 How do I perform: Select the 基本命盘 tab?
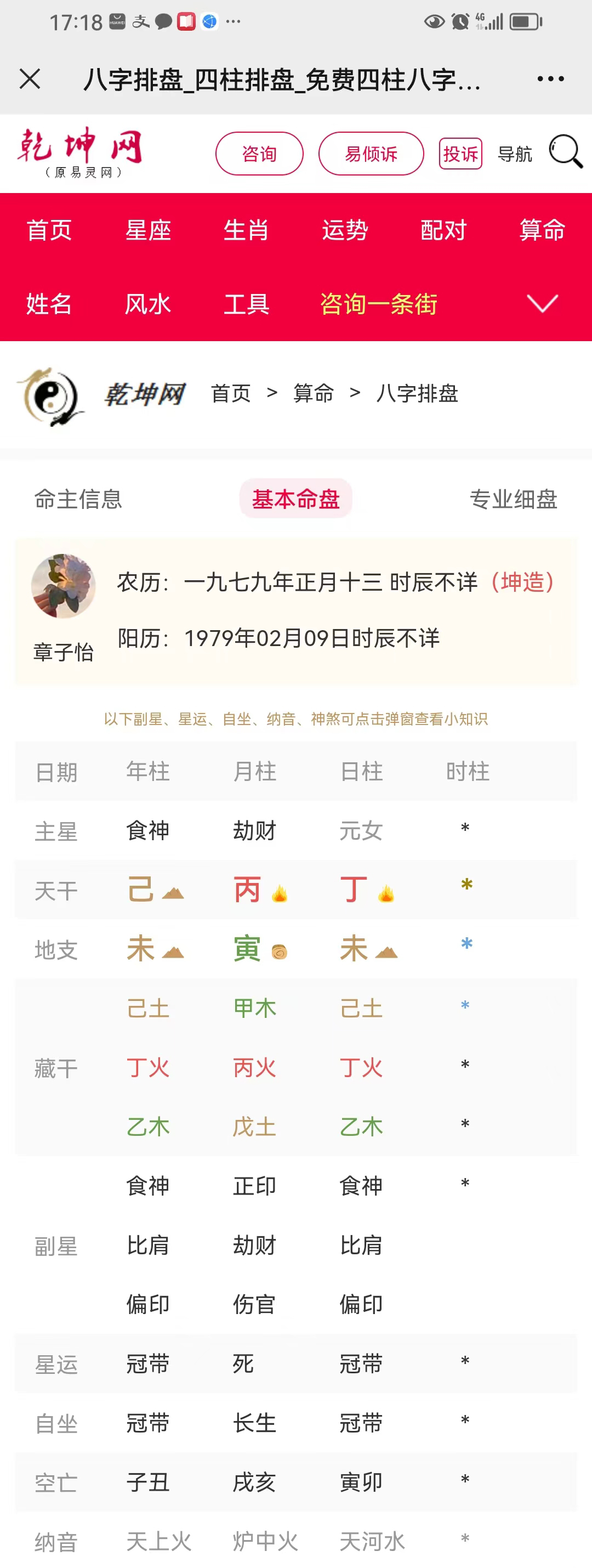(295, 499)
